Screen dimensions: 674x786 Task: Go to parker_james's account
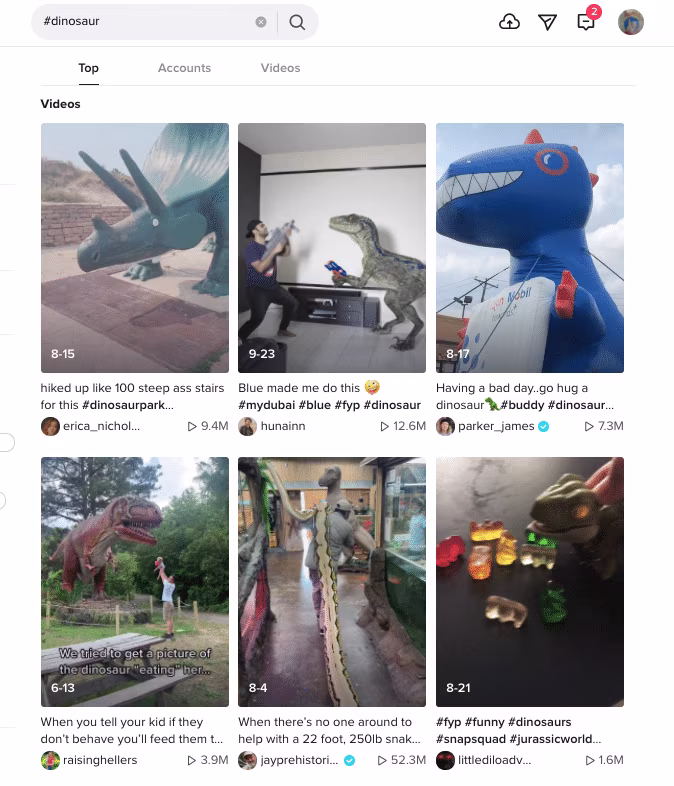498,426
